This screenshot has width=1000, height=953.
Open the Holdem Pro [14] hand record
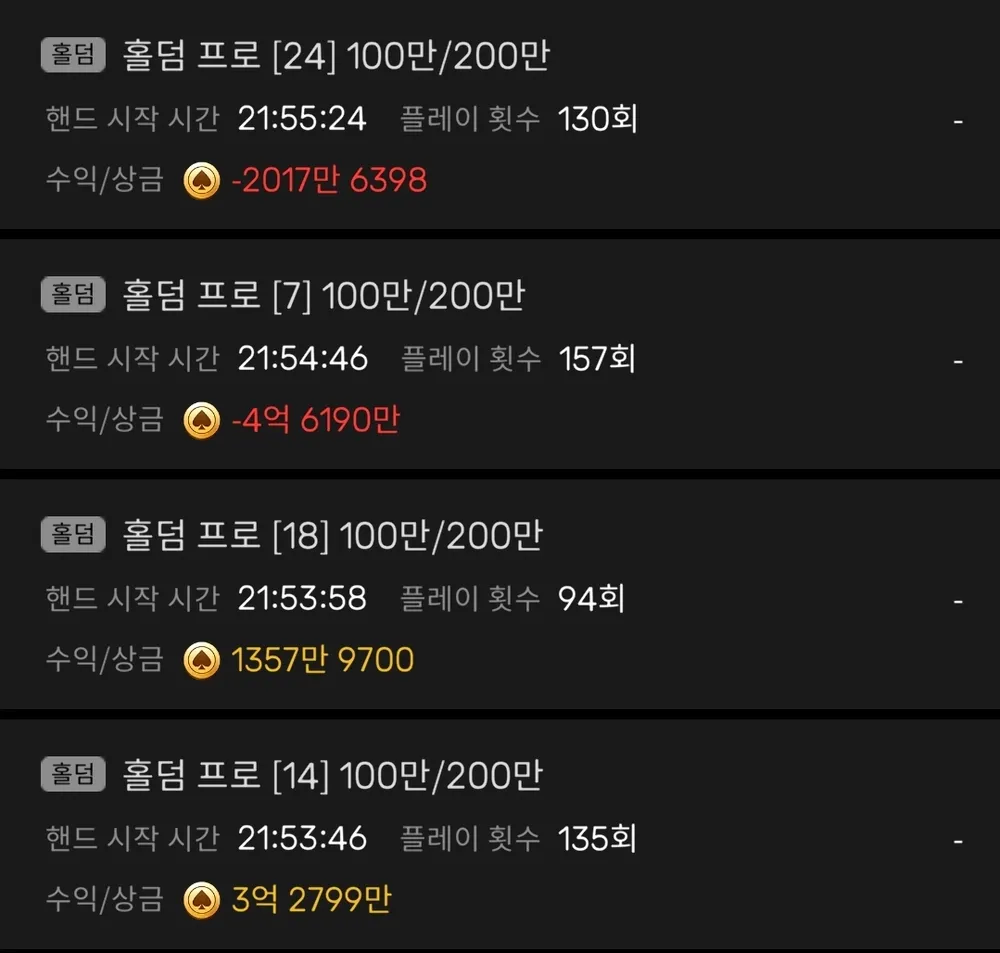(331, 776)
